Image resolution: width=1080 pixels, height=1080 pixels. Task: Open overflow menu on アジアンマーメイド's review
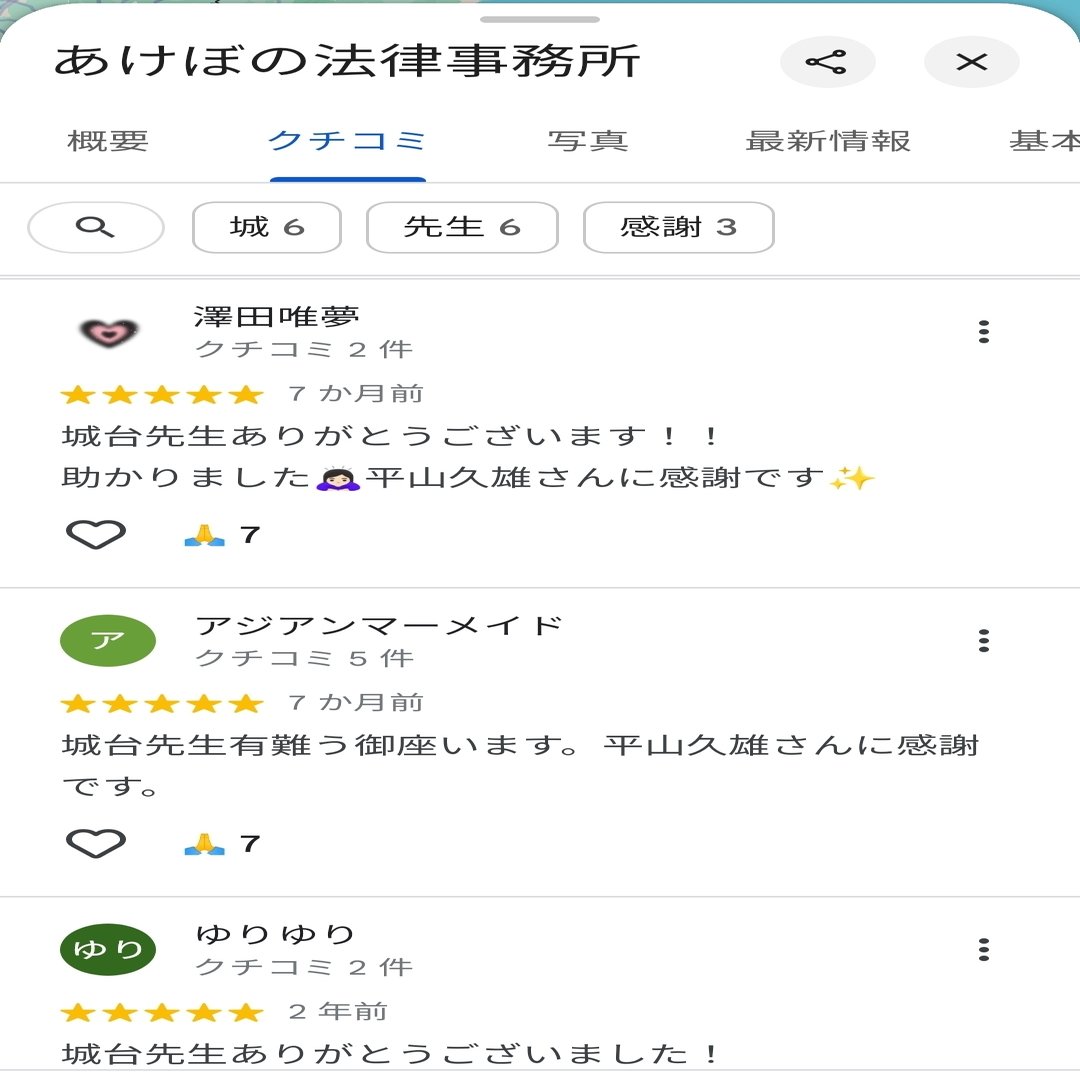[x=984, y=641]
